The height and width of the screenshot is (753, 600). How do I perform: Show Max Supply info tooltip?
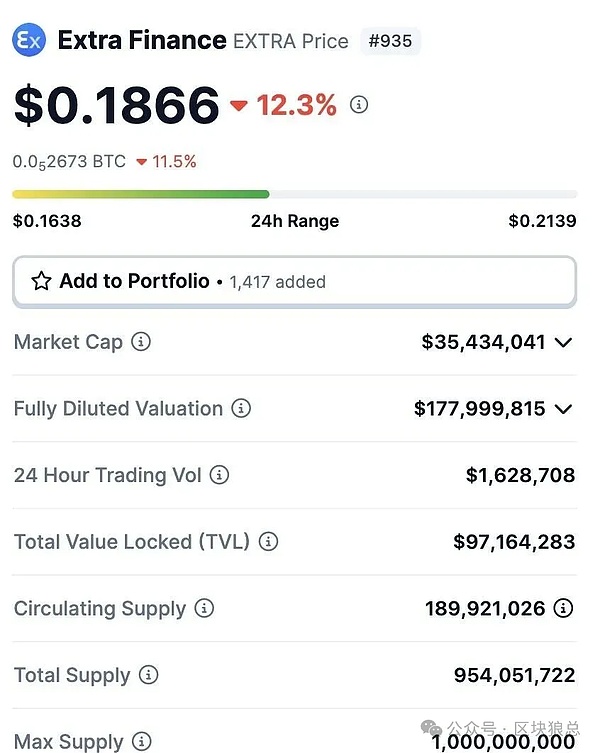coord(142,741)
